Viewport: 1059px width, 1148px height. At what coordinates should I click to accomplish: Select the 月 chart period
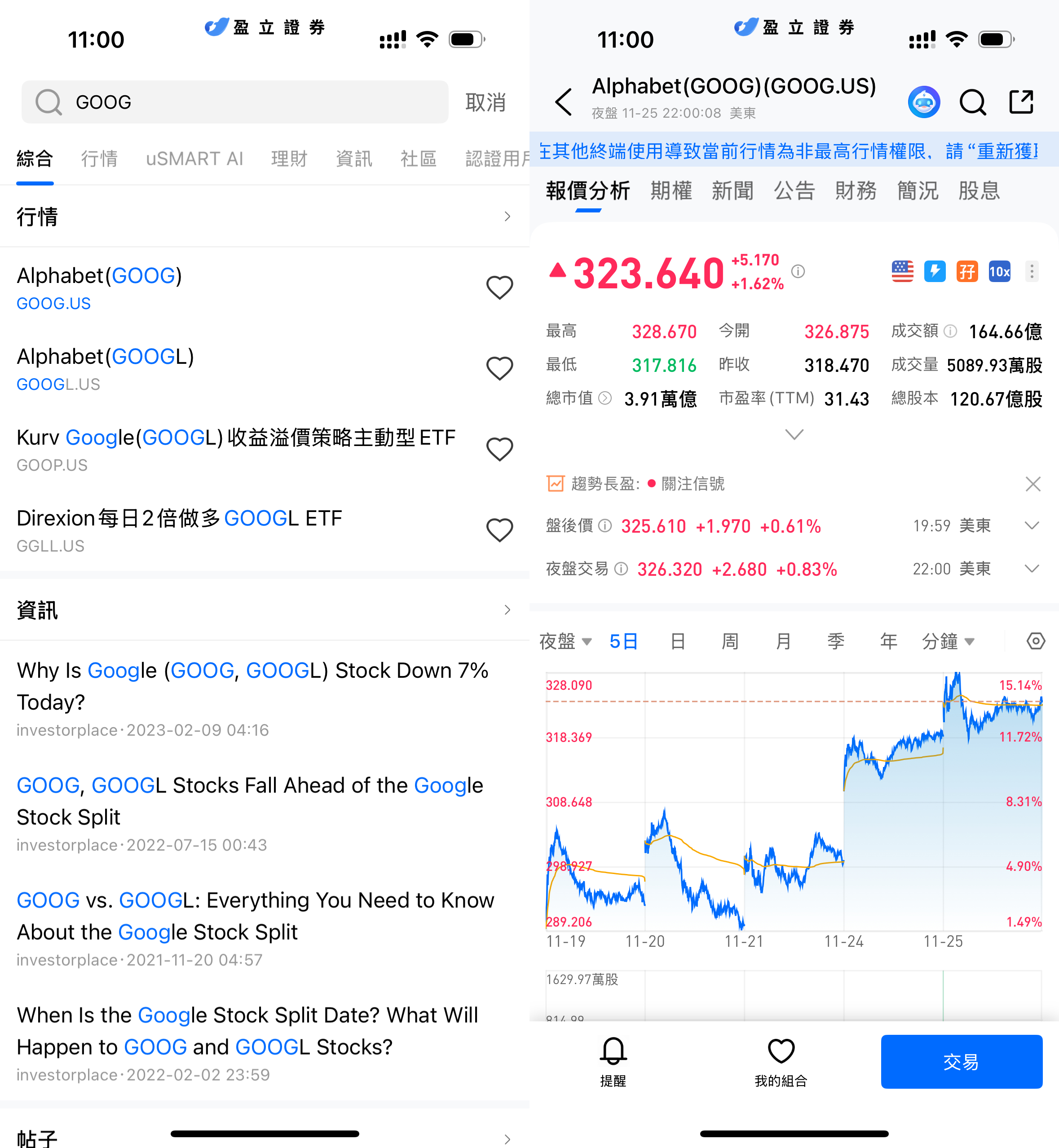pos(783,641)
